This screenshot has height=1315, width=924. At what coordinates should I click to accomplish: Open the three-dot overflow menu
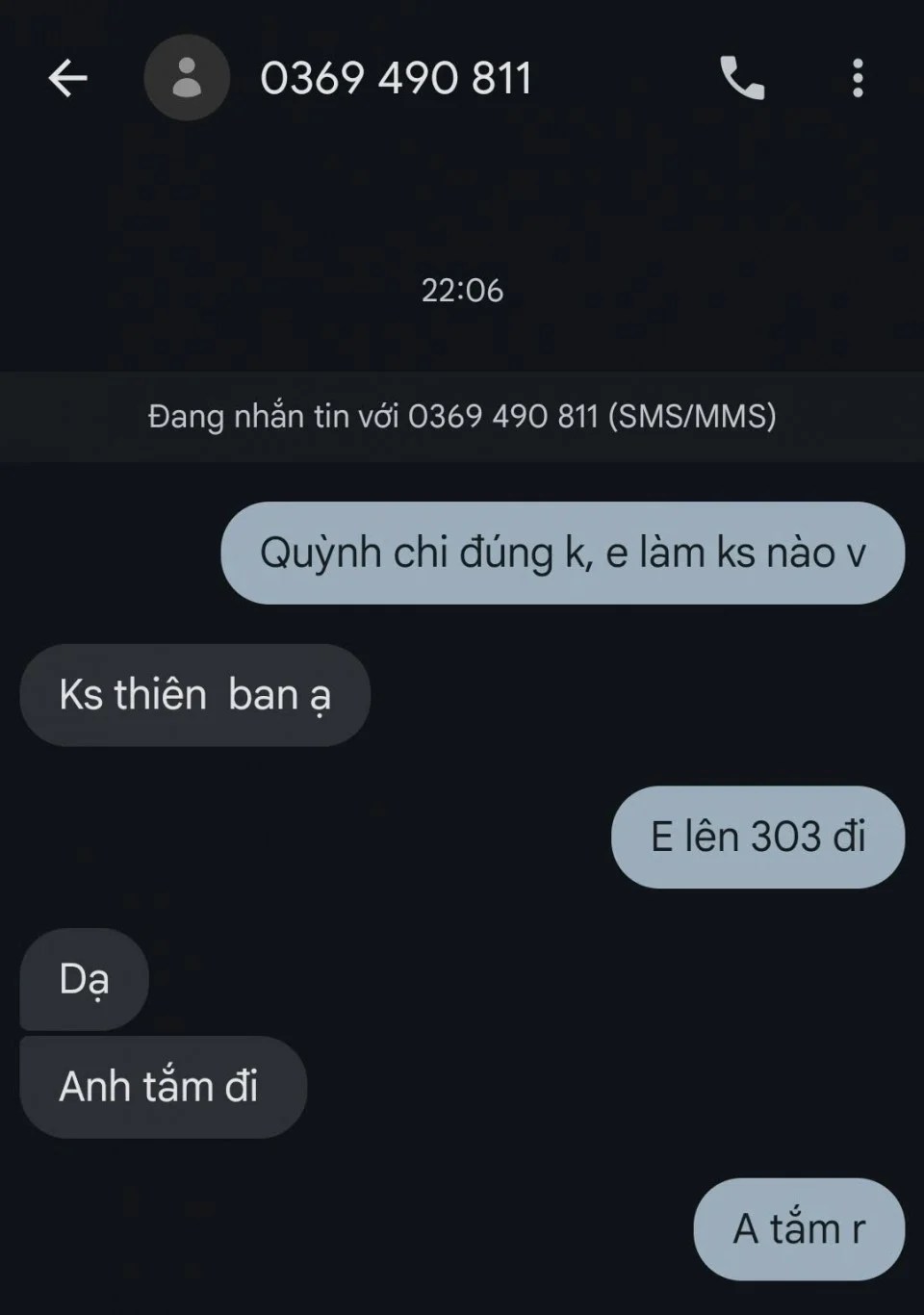coord(857,78)
